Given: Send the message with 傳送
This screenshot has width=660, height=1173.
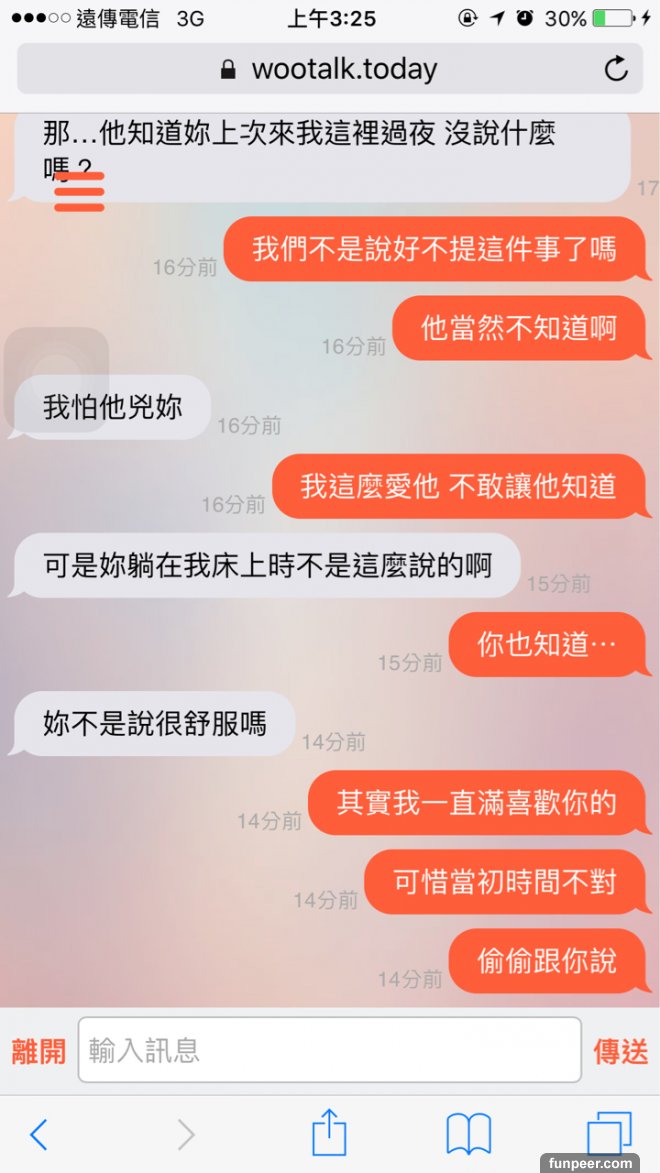Looking at the screenshot, I should (x=621, y=1051).
